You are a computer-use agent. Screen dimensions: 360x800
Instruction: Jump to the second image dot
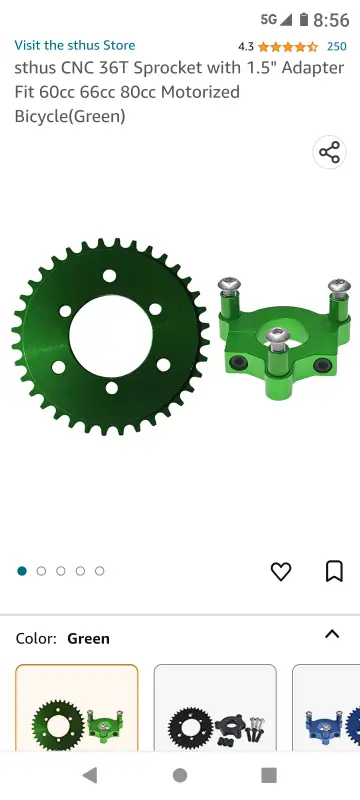pyautogui.click(x=41, y=571)
